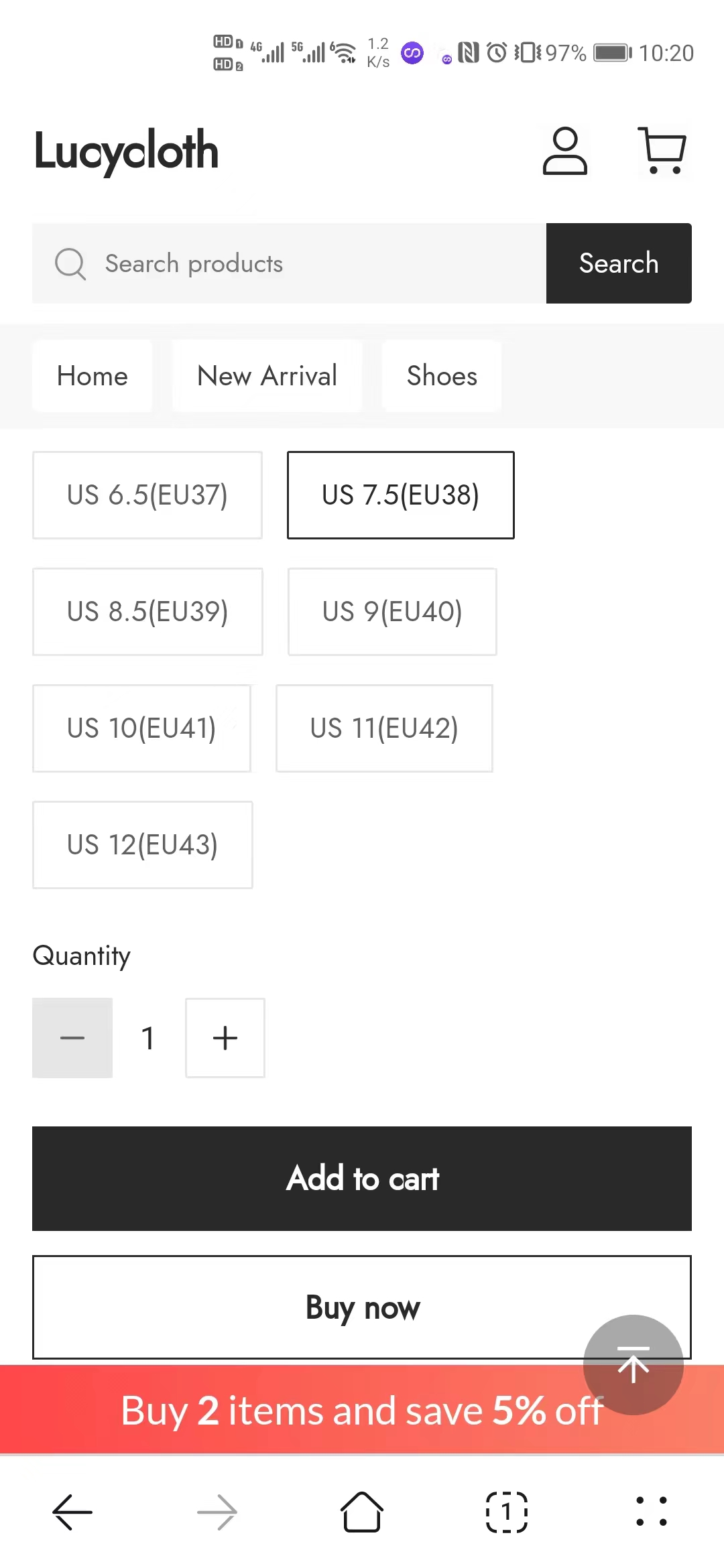Pick size US 10(EU41)

(x=141, y=728)
